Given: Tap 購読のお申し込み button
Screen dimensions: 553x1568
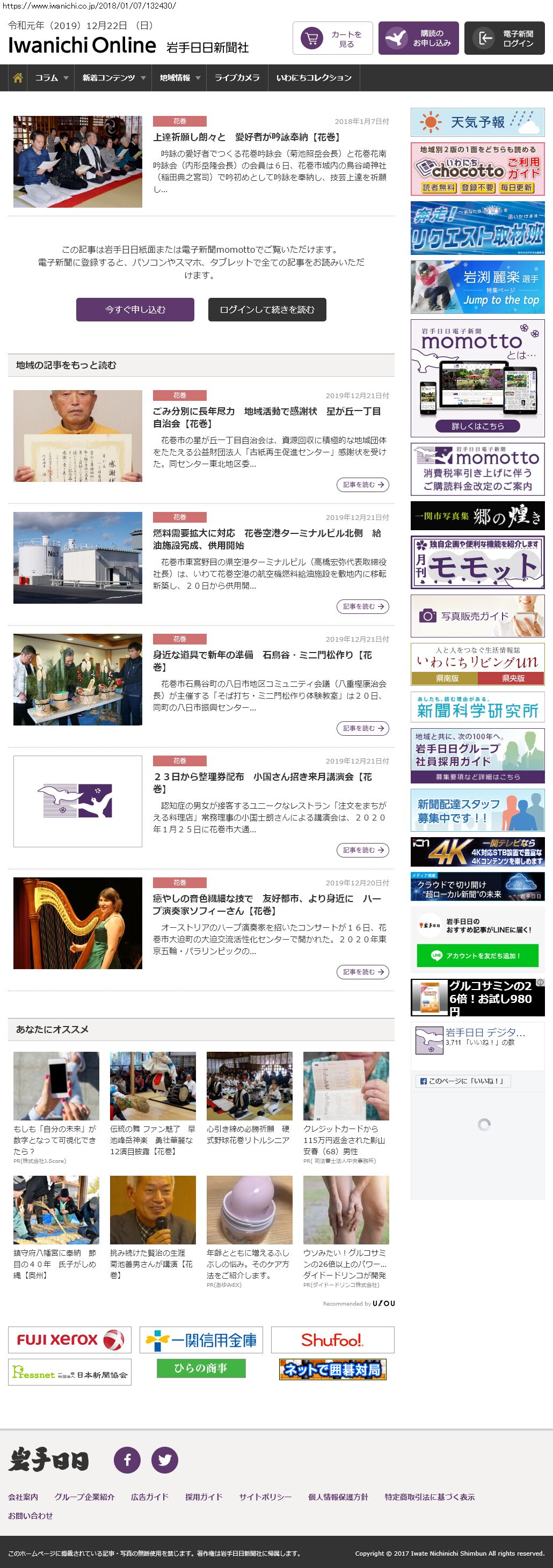Looking at the screenshot, I should click(418, 38).
